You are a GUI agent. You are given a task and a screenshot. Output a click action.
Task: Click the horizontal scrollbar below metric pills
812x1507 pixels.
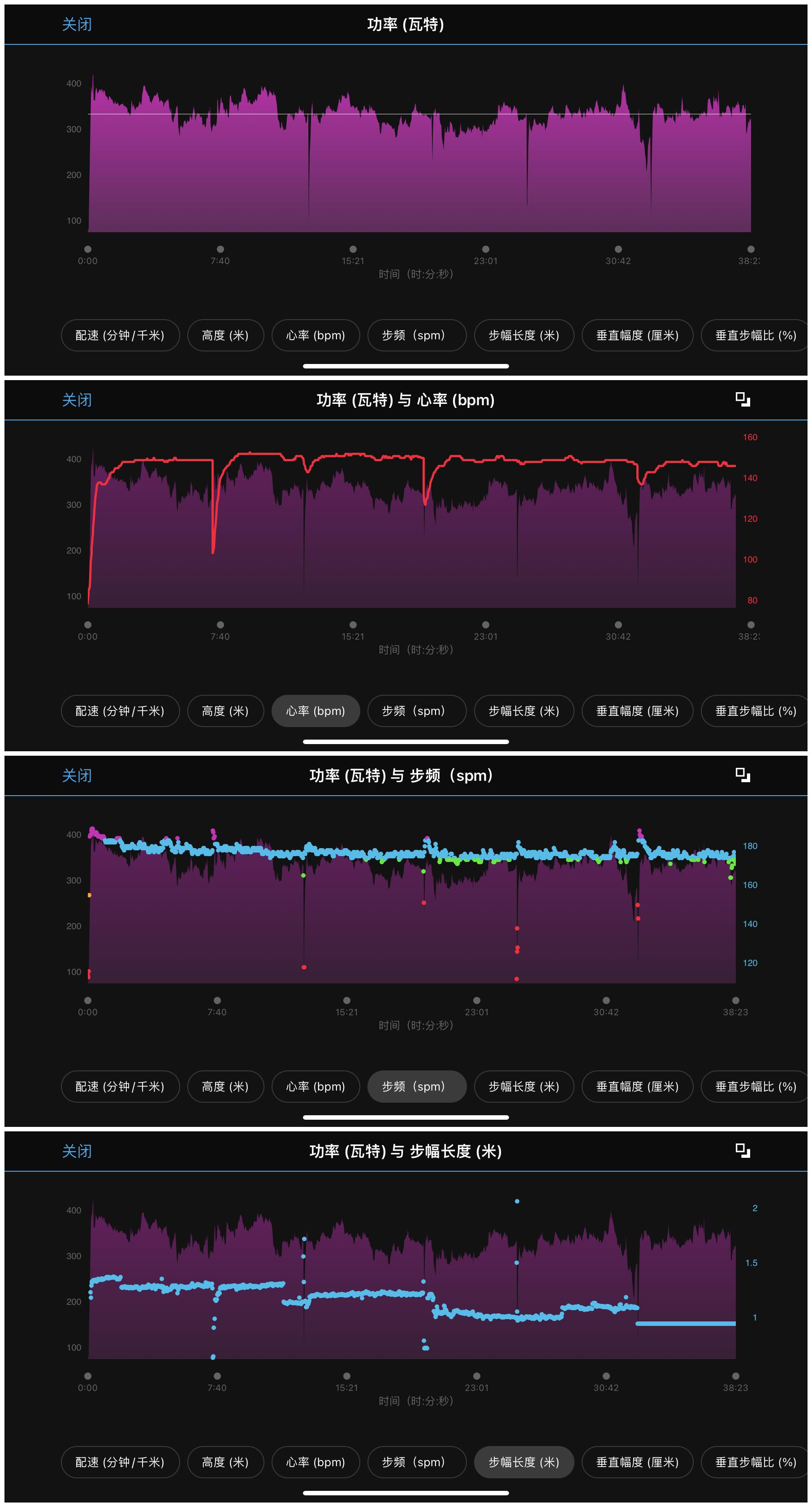[x=406, y=366]
